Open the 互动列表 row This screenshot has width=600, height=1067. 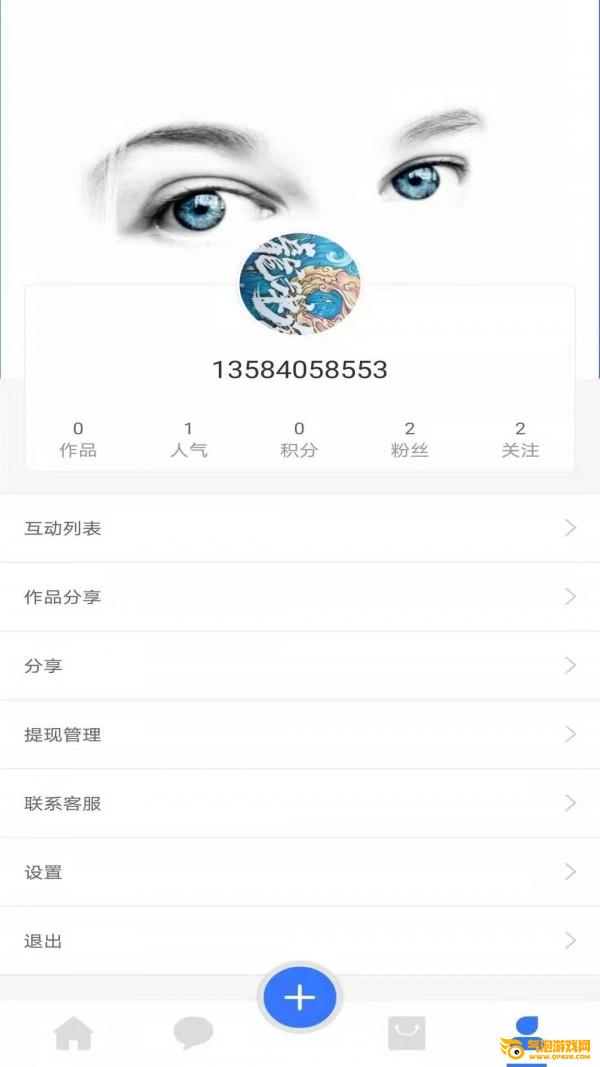click(x=300, y=528)
